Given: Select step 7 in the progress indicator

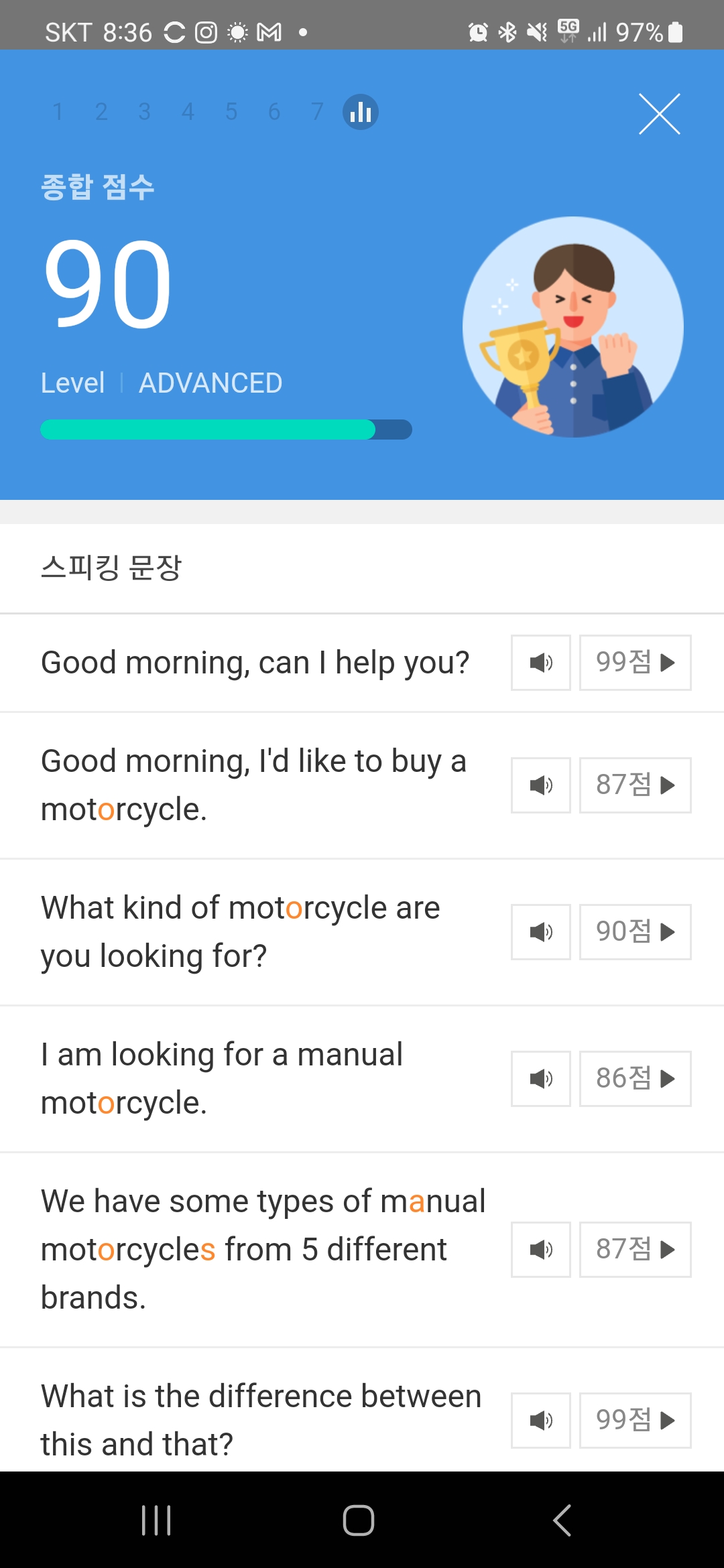Looking at the screenshot, I should (x=317, y=112).
